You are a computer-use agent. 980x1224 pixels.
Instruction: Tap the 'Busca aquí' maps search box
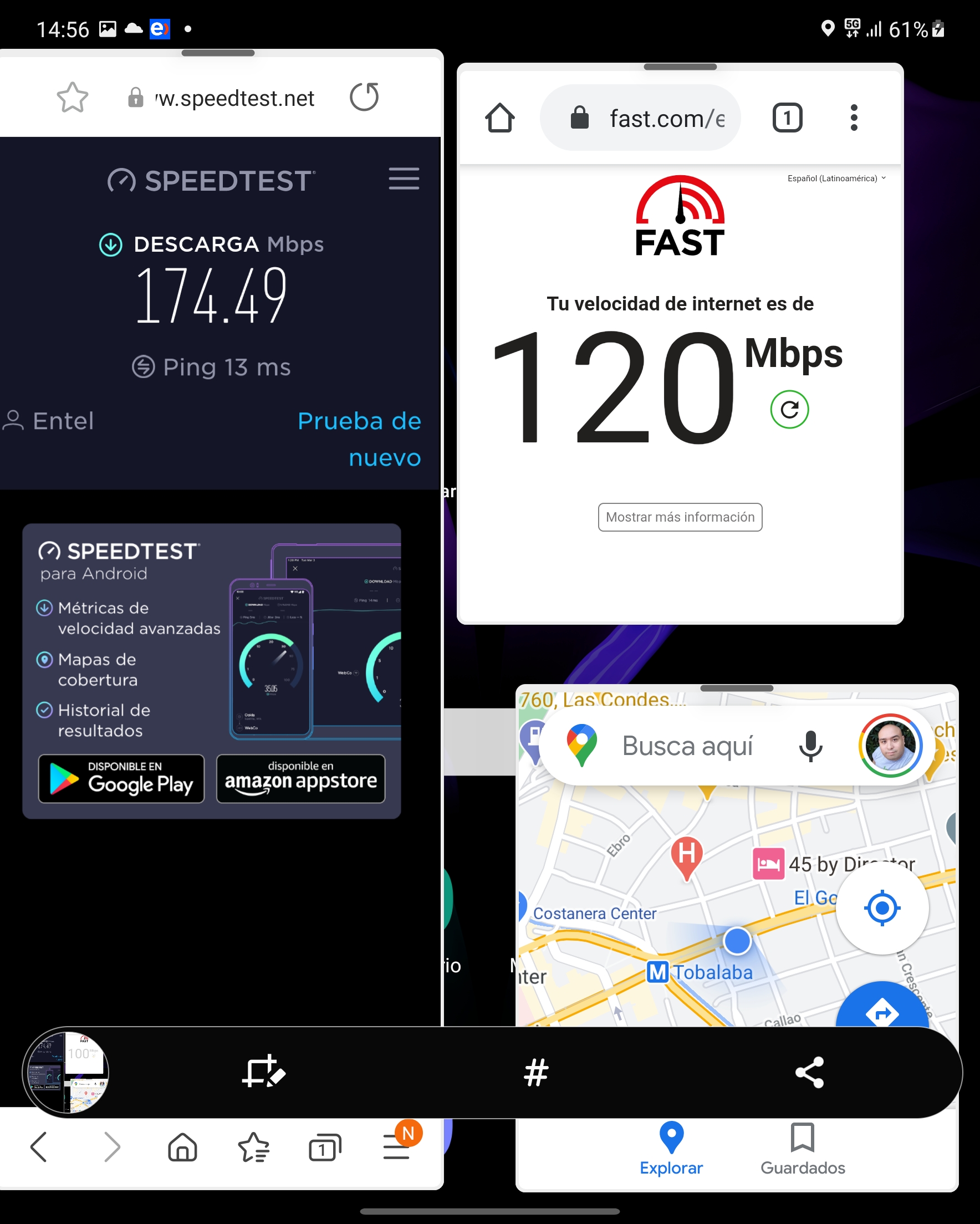[x=687, y=746]
